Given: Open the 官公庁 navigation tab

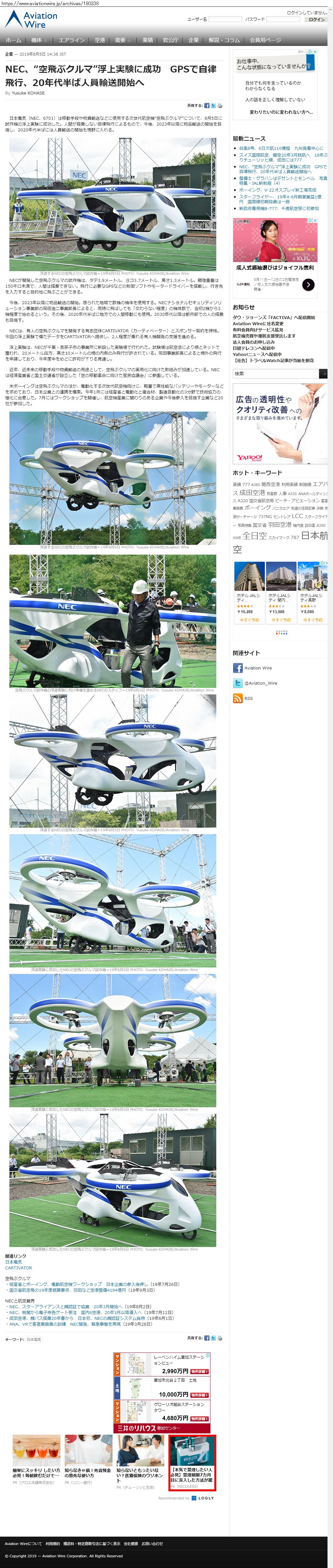Looking at the screenshot, I should coord(170,40).
